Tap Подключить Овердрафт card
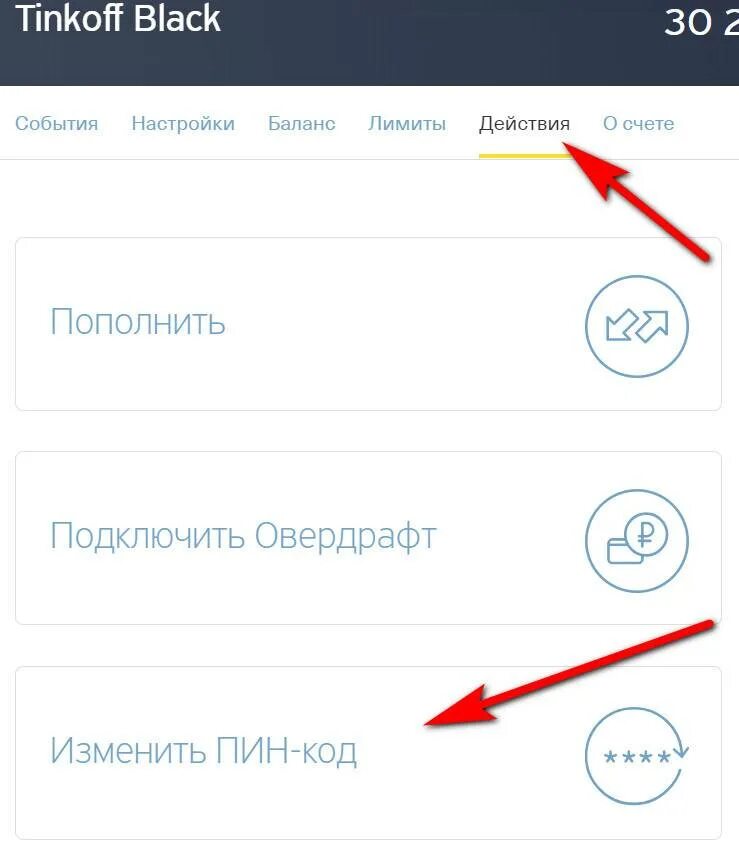Screen dimensions: 739x868 point(368,538)
